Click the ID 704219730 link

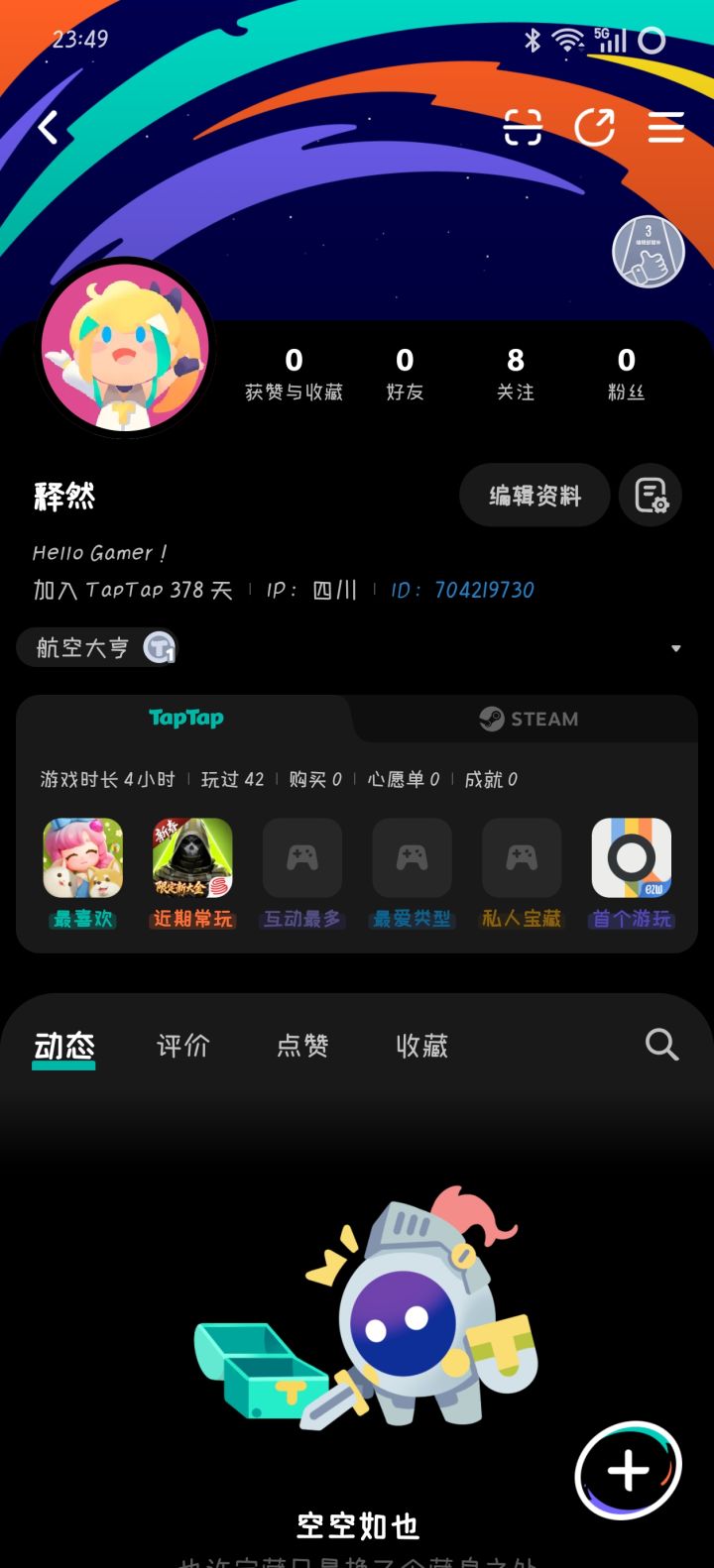click(x=462, y=590)
